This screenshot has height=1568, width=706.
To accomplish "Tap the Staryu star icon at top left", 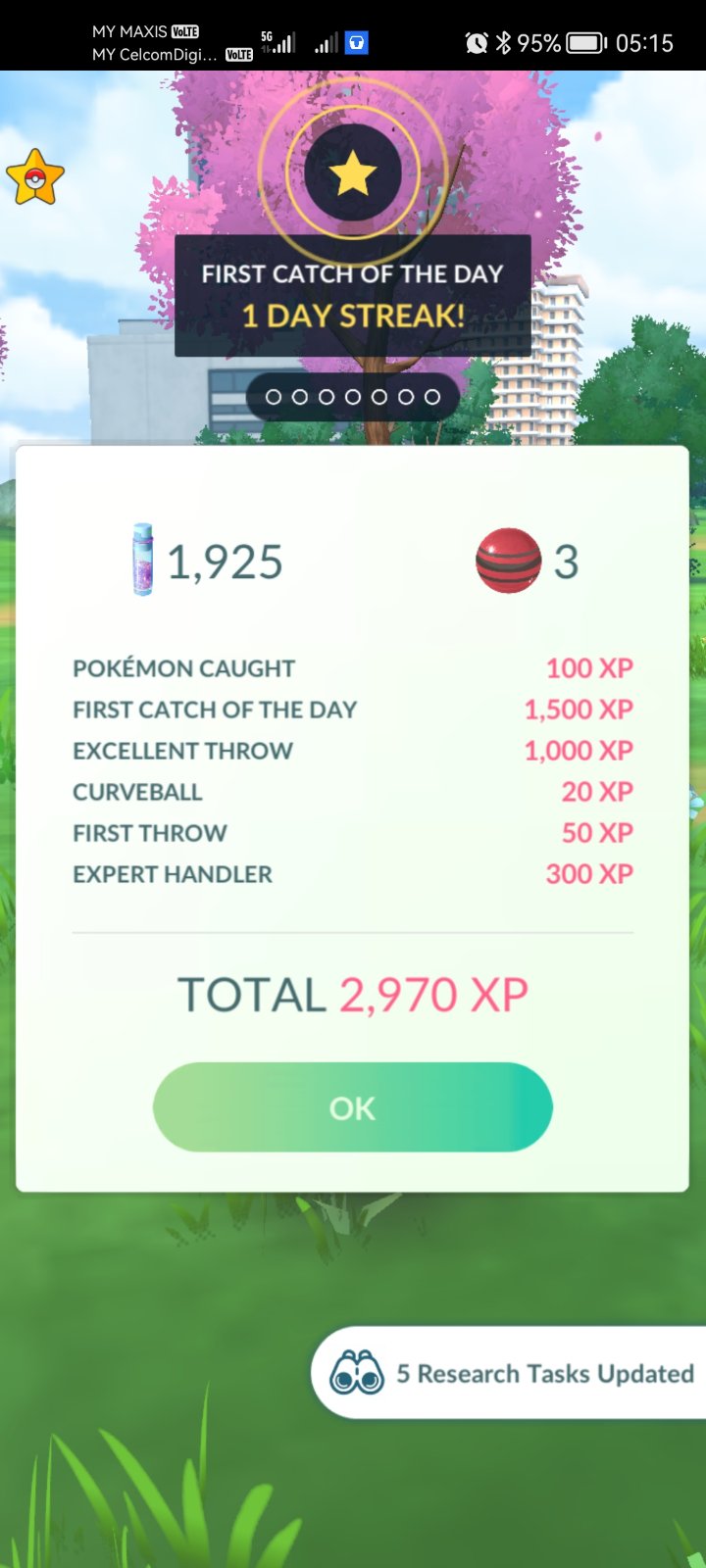I will [35, 178].
